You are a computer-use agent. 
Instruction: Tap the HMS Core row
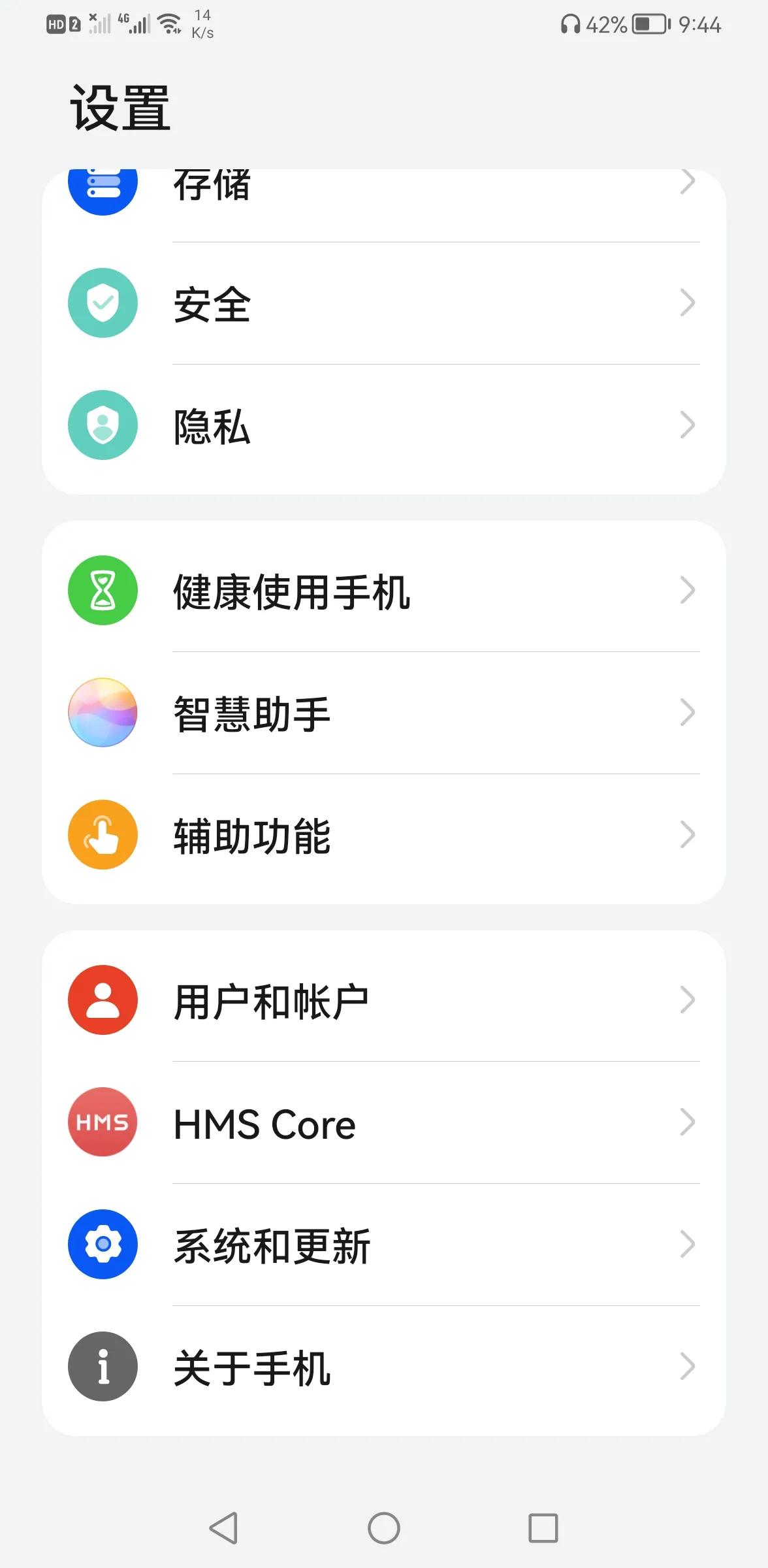pyautogui.click(x=383, y=1122)
